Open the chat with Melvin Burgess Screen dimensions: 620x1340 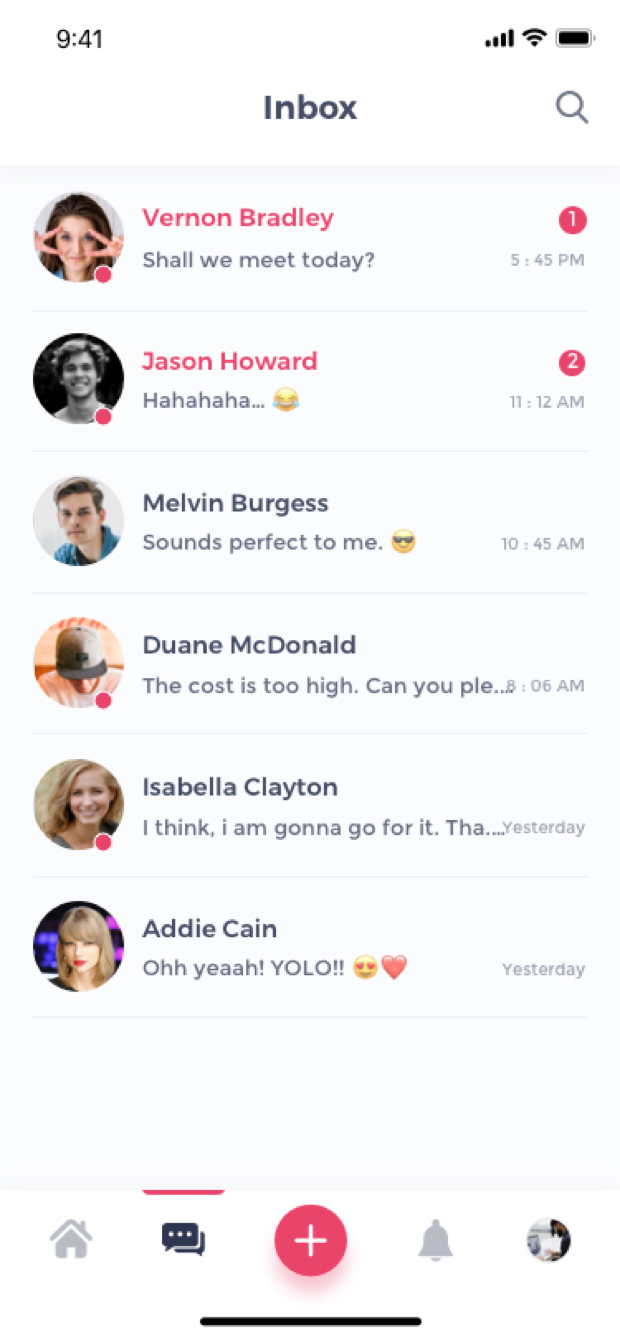(x=310, y=522)
